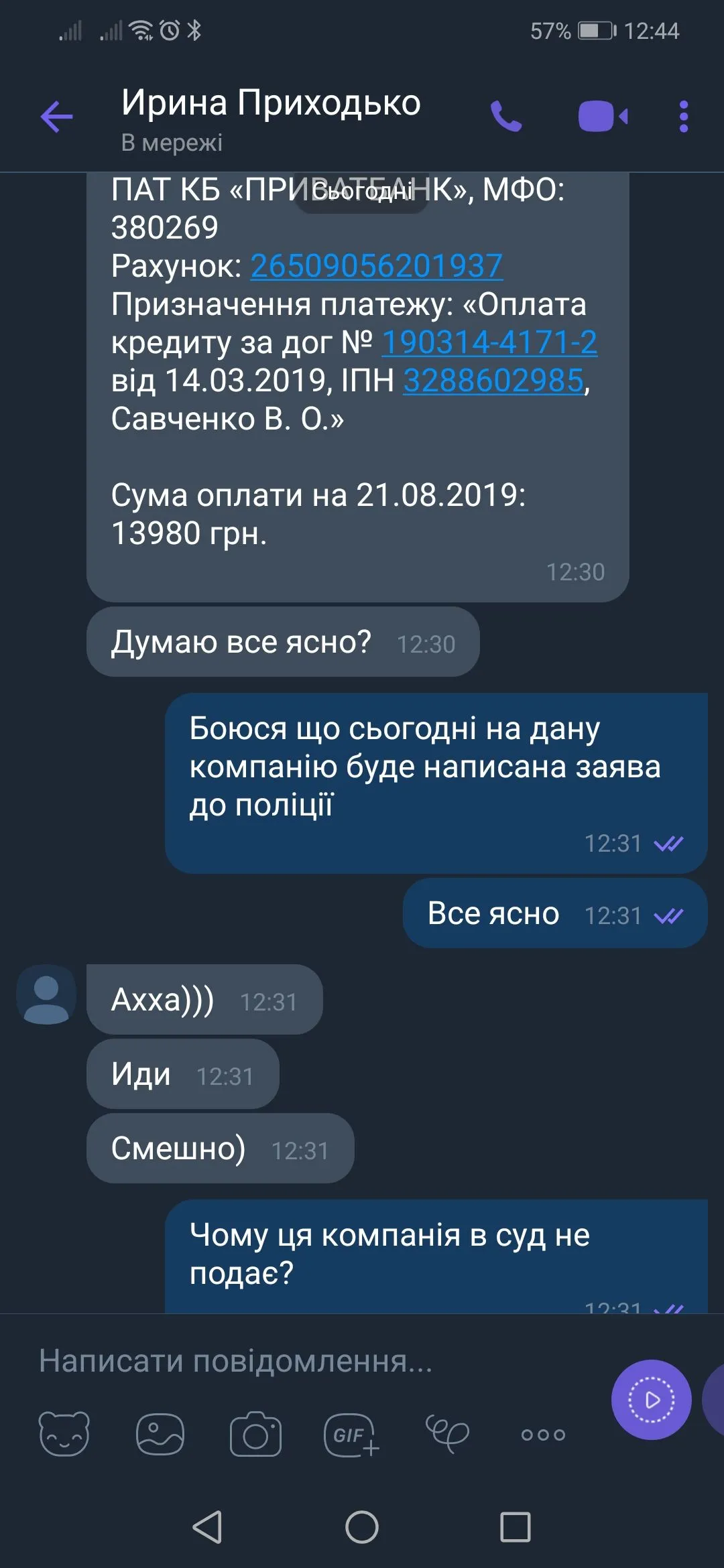Open the doodle drawing tool
Image resolution: width=724 pixels, height=1568 pixels.
[447, 1434]
